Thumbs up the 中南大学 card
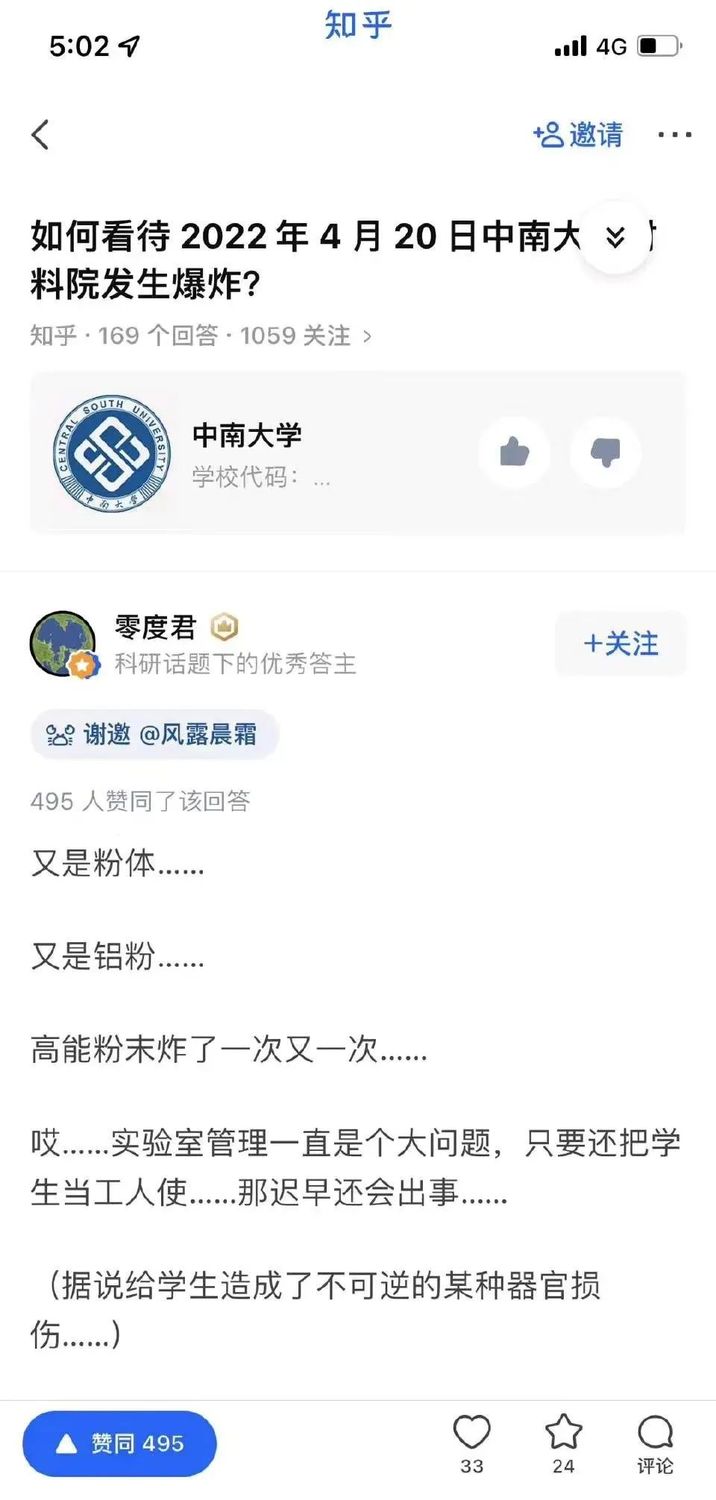 click(514, 453)
